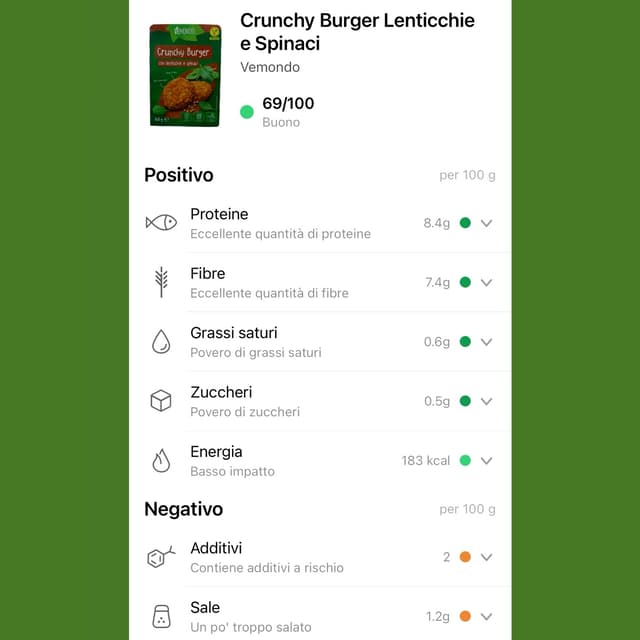The height and width of the screenshot is (640, 640).
Task: Open the Crunchy Burger product photo
Action: pos(185,76)
